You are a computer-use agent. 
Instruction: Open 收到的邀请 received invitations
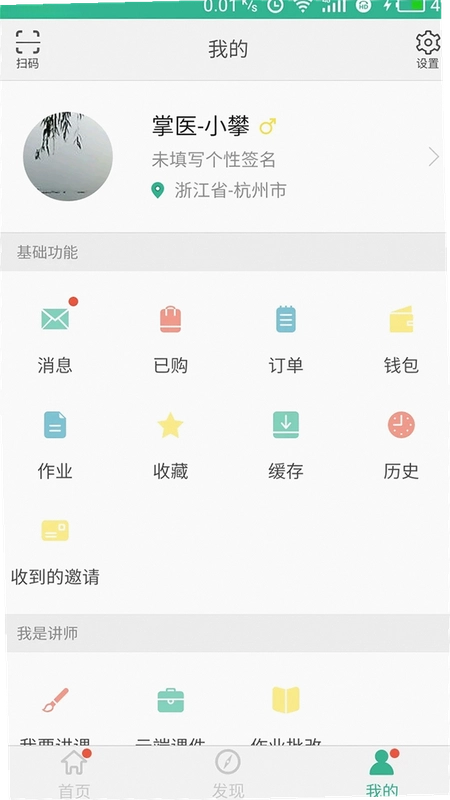pyautogui.click(x=55, y=553)
